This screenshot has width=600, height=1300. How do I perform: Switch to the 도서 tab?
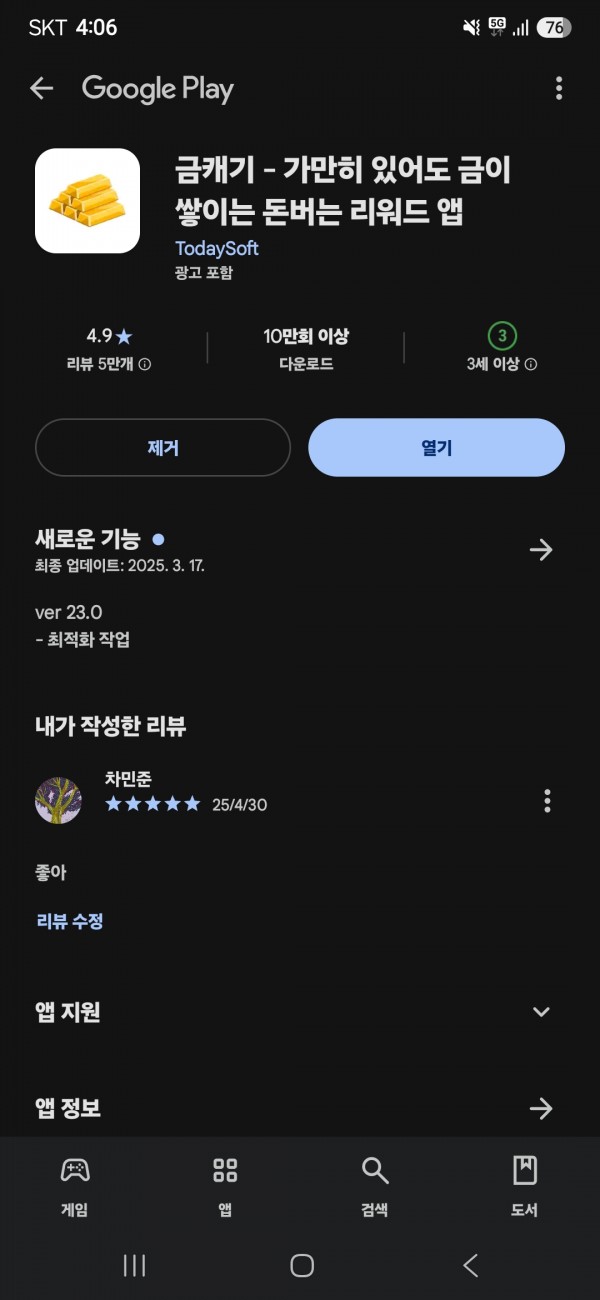[525, 1187]
